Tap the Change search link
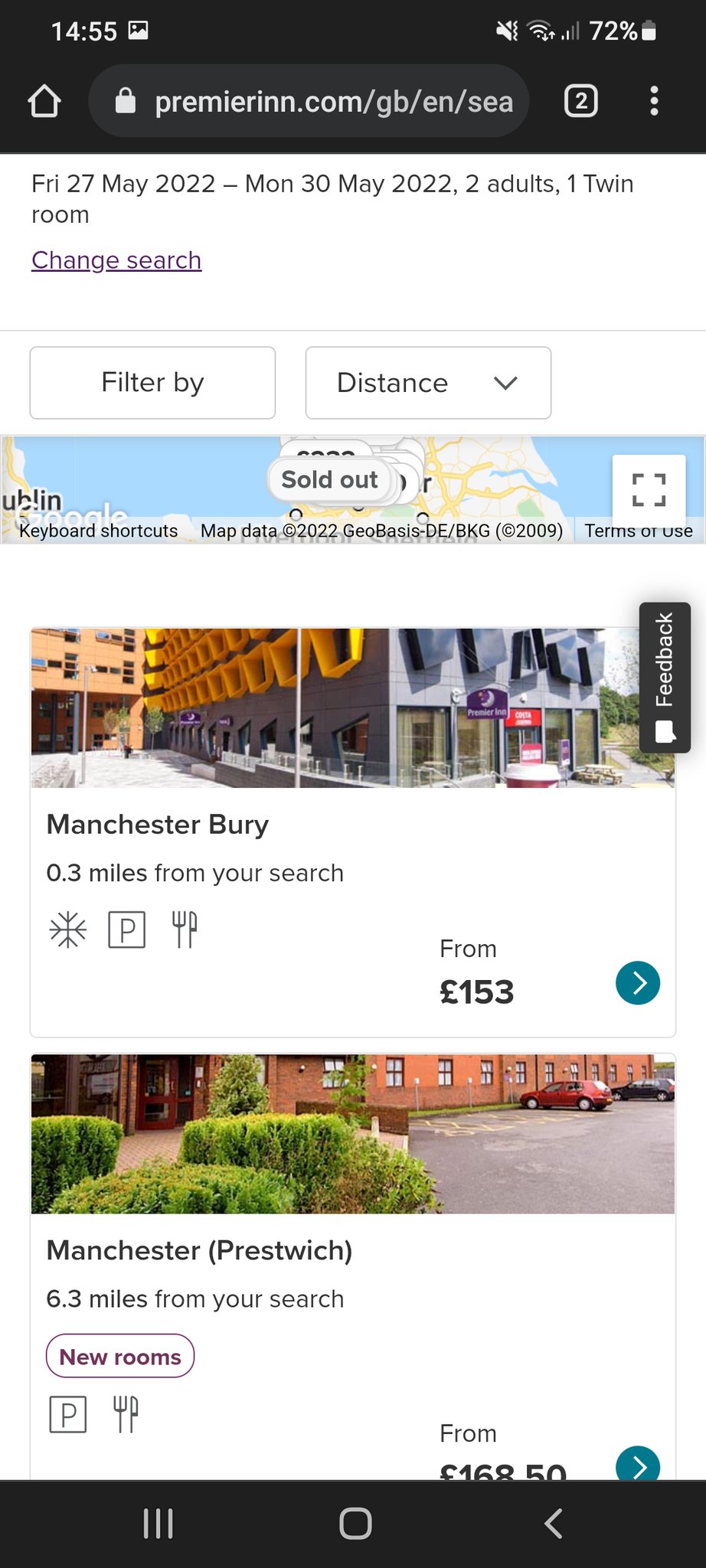The image size is (706, 1568). (x=116, y=260)
